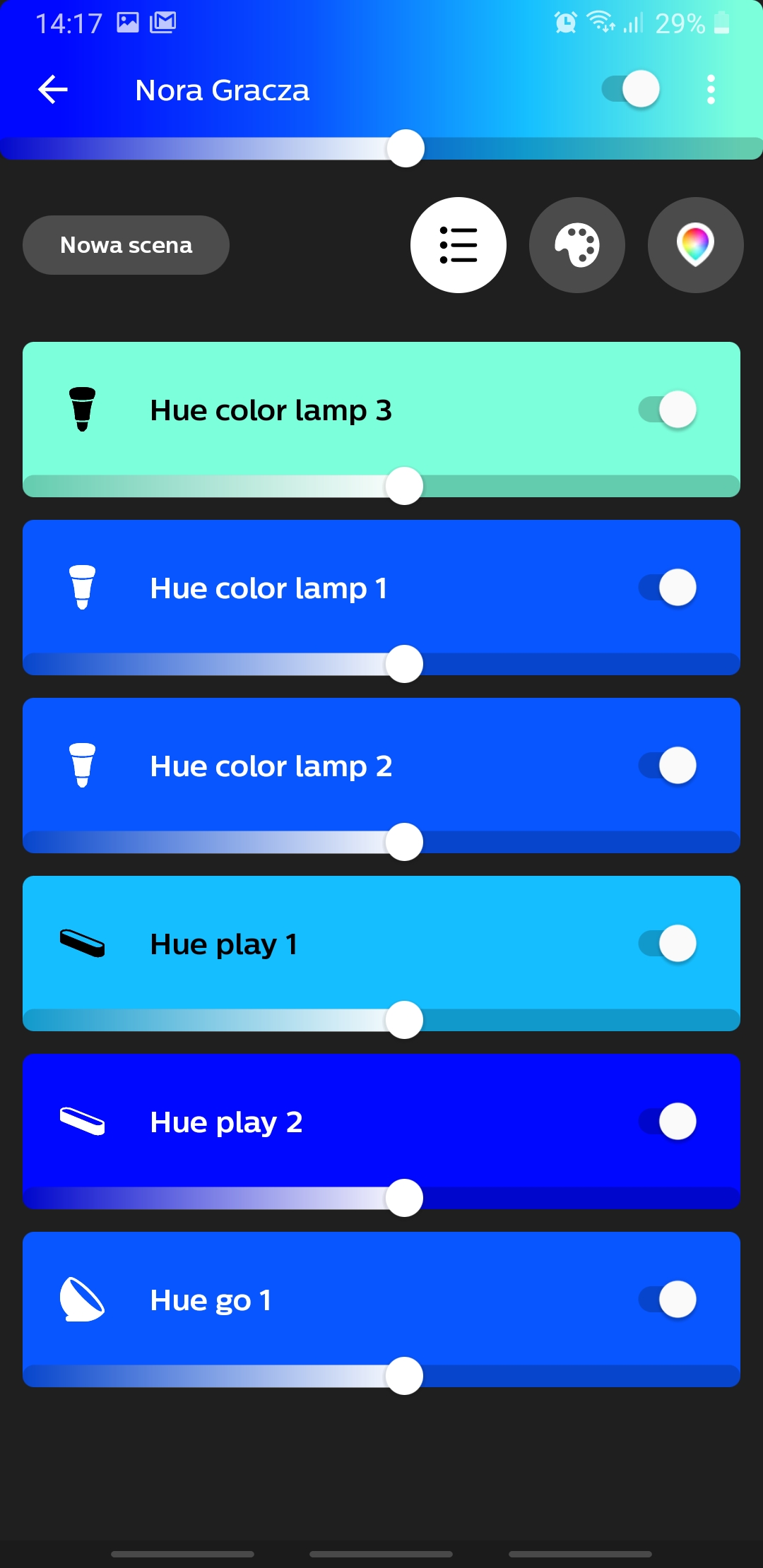Set Nora Gracza room brightness slider
Image resolution: width=763 pixels, height=1568 pixels.
(x=406, y=149)
